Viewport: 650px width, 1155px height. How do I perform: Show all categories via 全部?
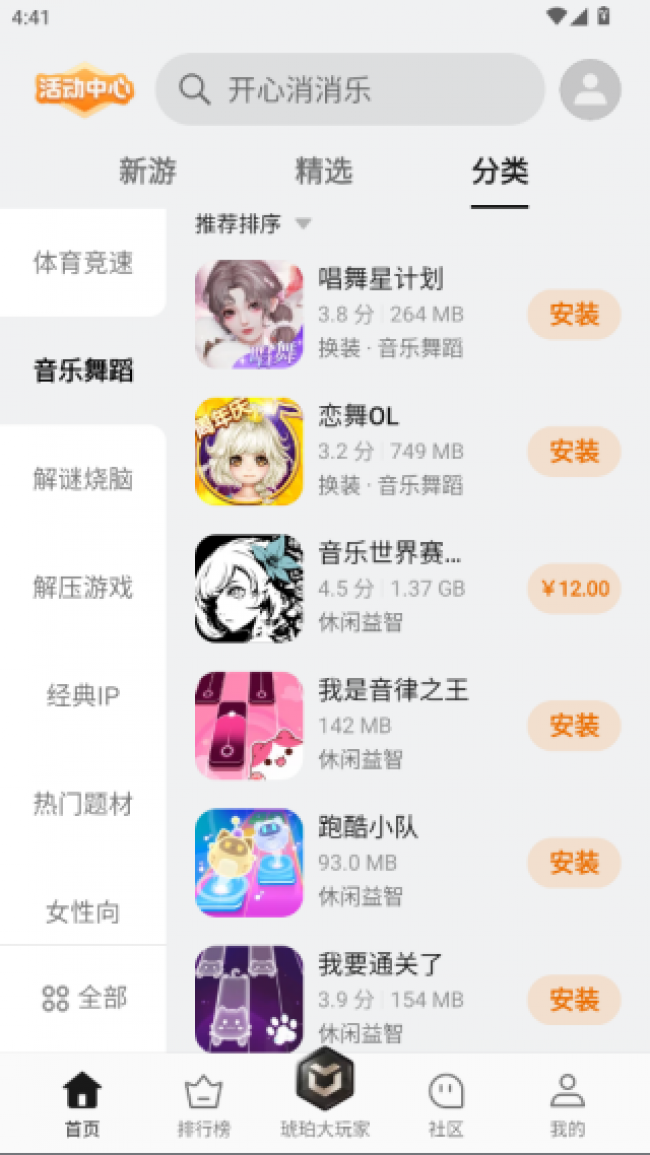point(84,997)
